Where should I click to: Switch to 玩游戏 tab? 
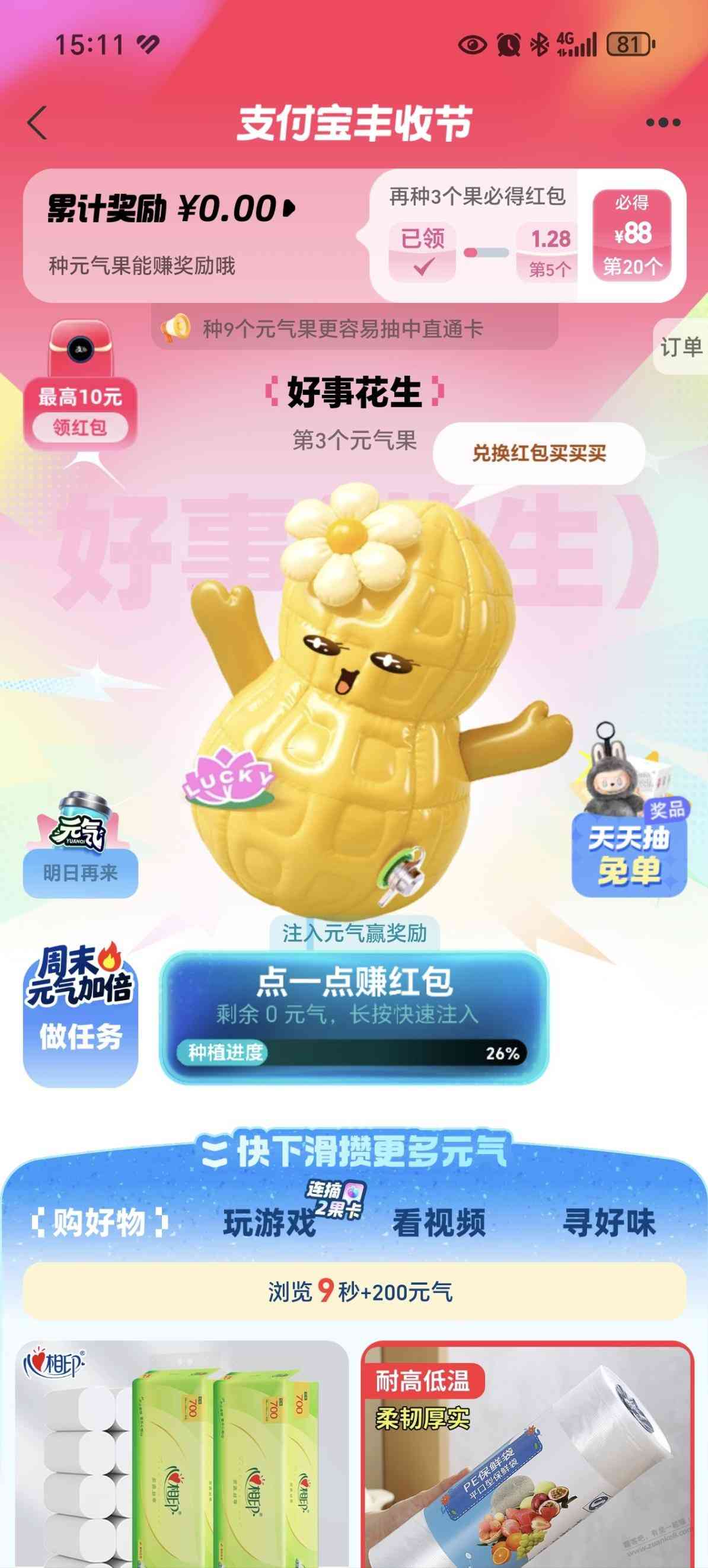click(270, 1222)
